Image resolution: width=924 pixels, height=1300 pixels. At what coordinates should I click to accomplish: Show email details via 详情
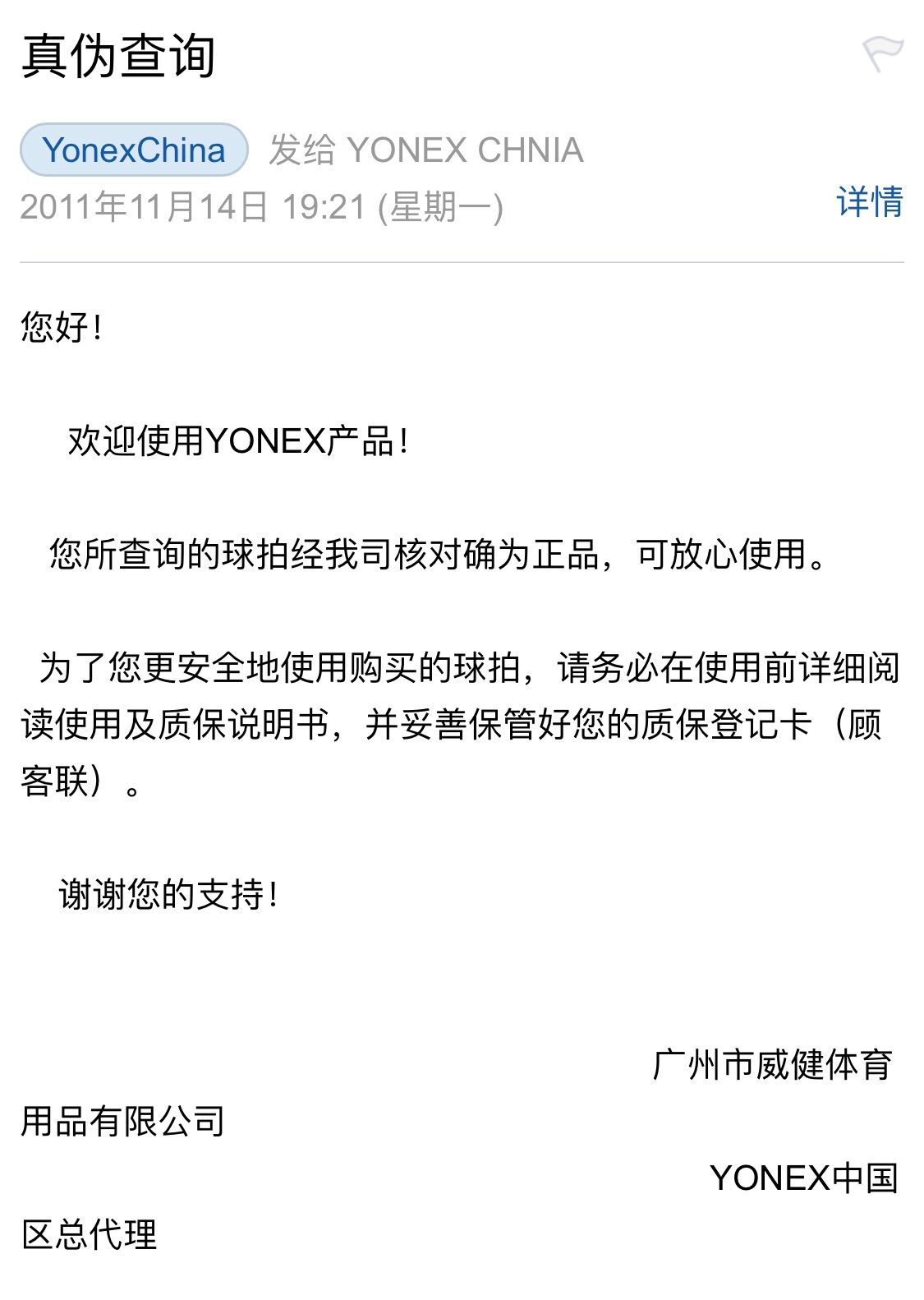(869, 202)
